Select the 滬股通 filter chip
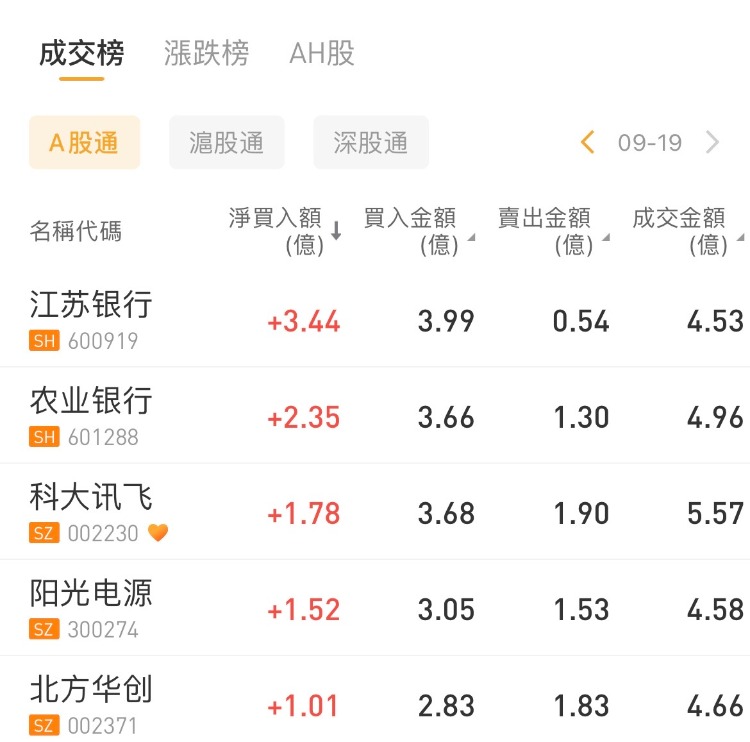This screenshot has height=742, width=750. [227, 143]
